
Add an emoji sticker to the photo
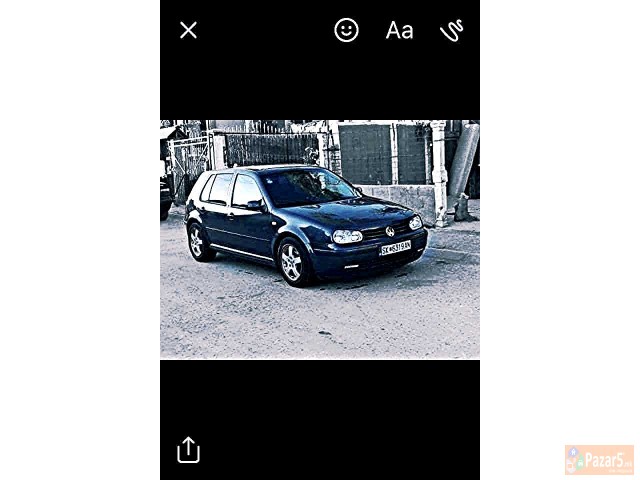[346, 30]
